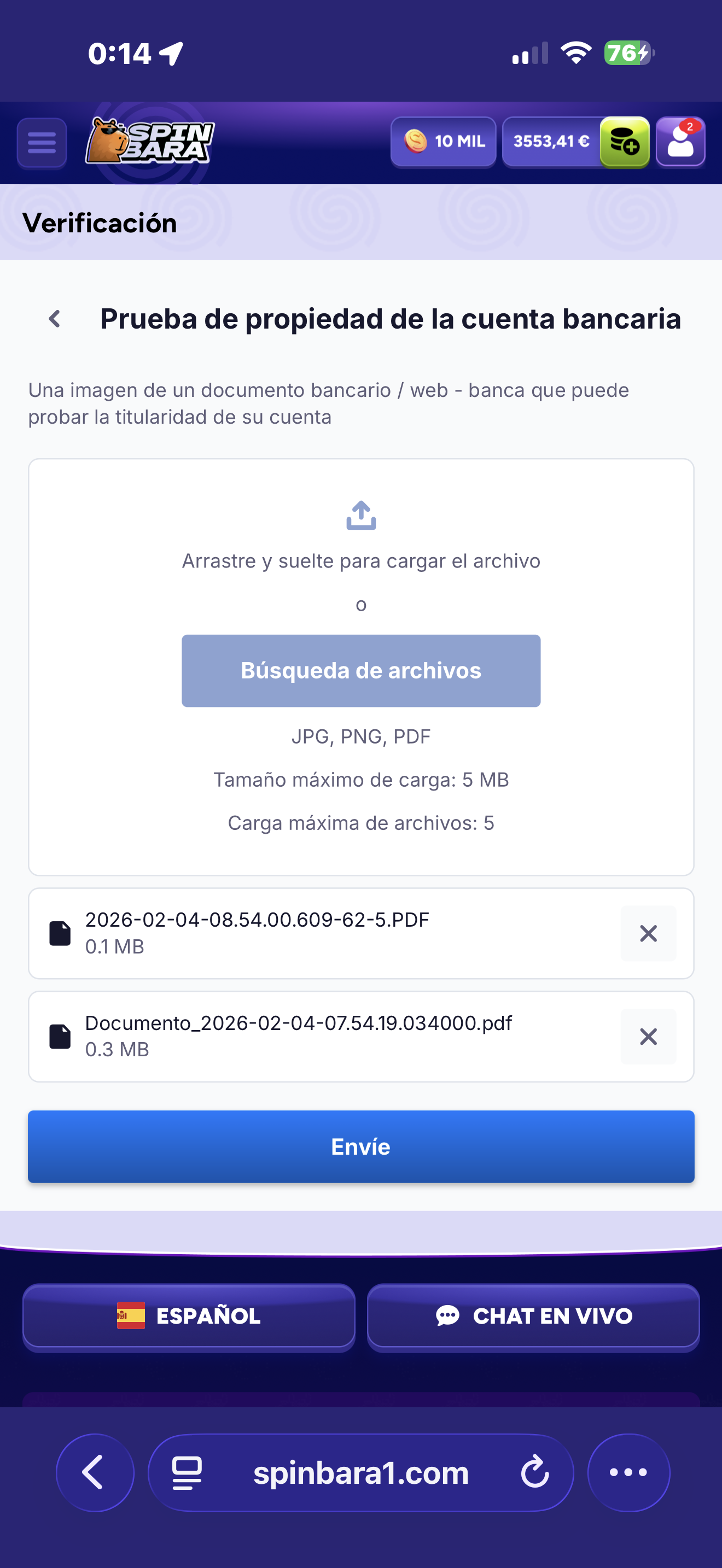Open deposit via the green coins icon
722x1568 pixels.
(626, 143)
